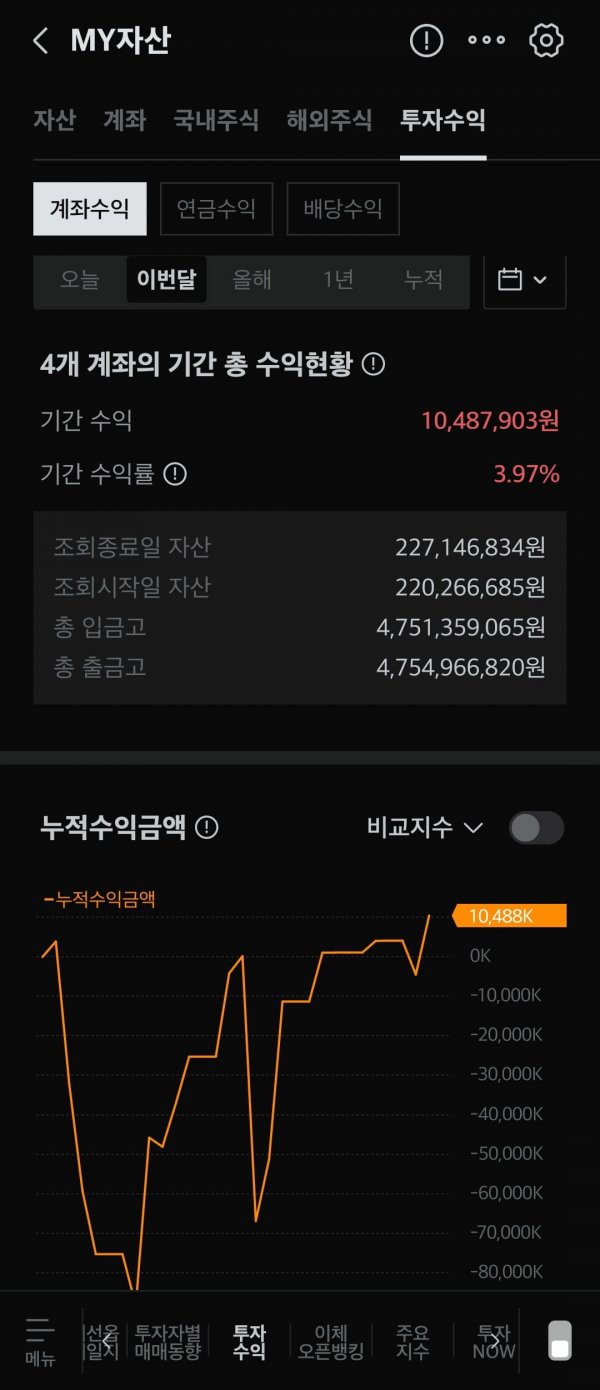Switch to the 해외주식 tab
Image resolution: width=600 pixels, height=1390 pixels.
click(329, 120)
